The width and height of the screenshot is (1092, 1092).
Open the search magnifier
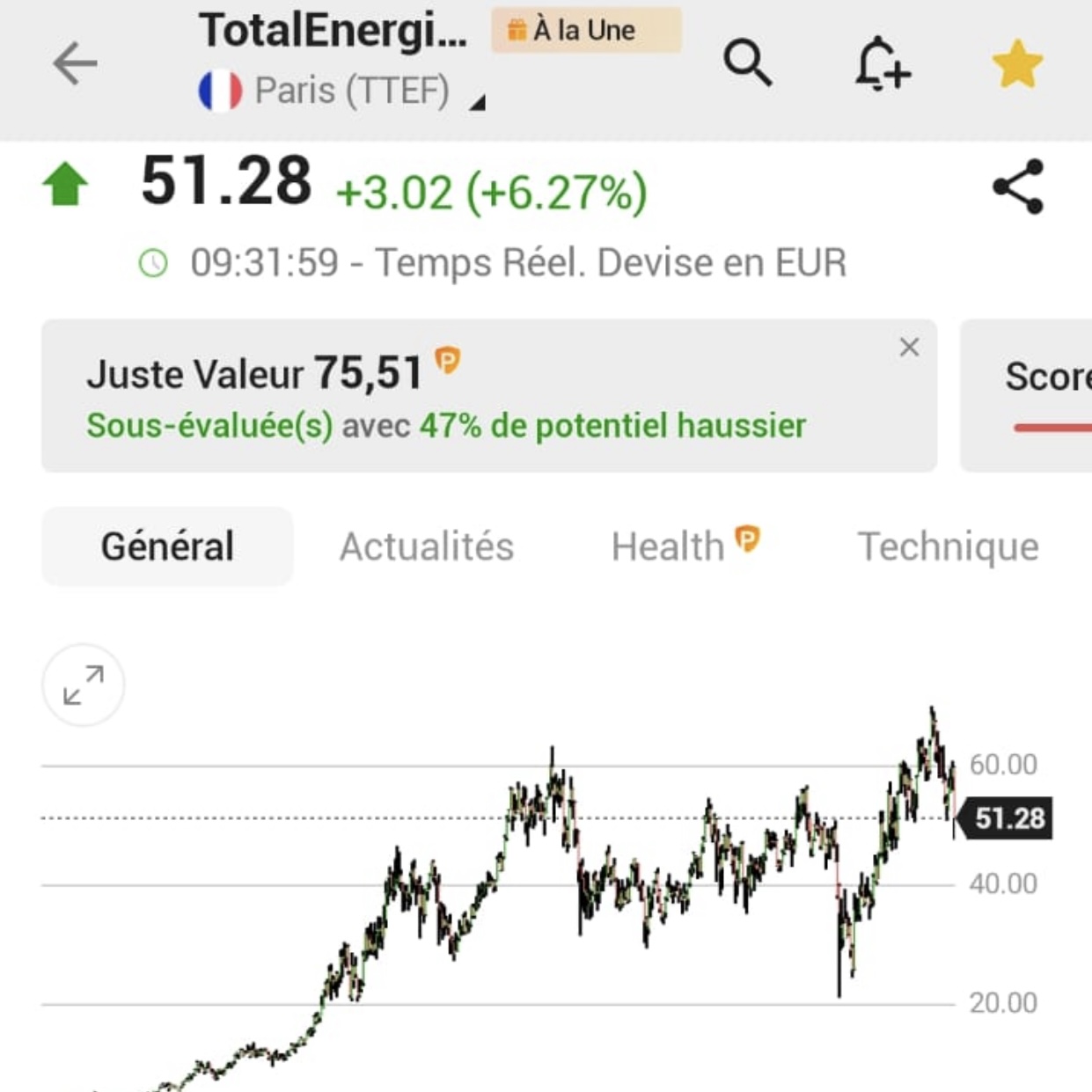tap(747, 63)
